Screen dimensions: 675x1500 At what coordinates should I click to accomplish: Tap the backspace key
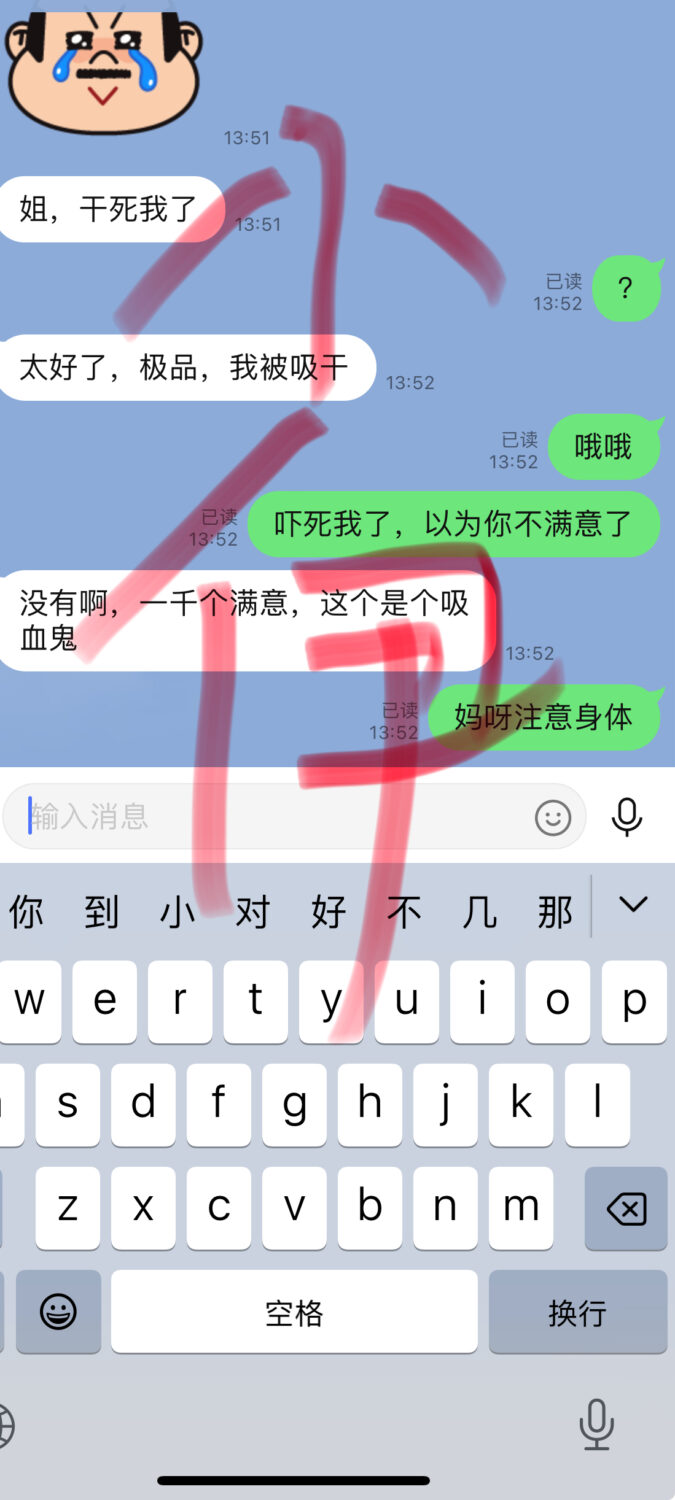tap(626, 1209)
